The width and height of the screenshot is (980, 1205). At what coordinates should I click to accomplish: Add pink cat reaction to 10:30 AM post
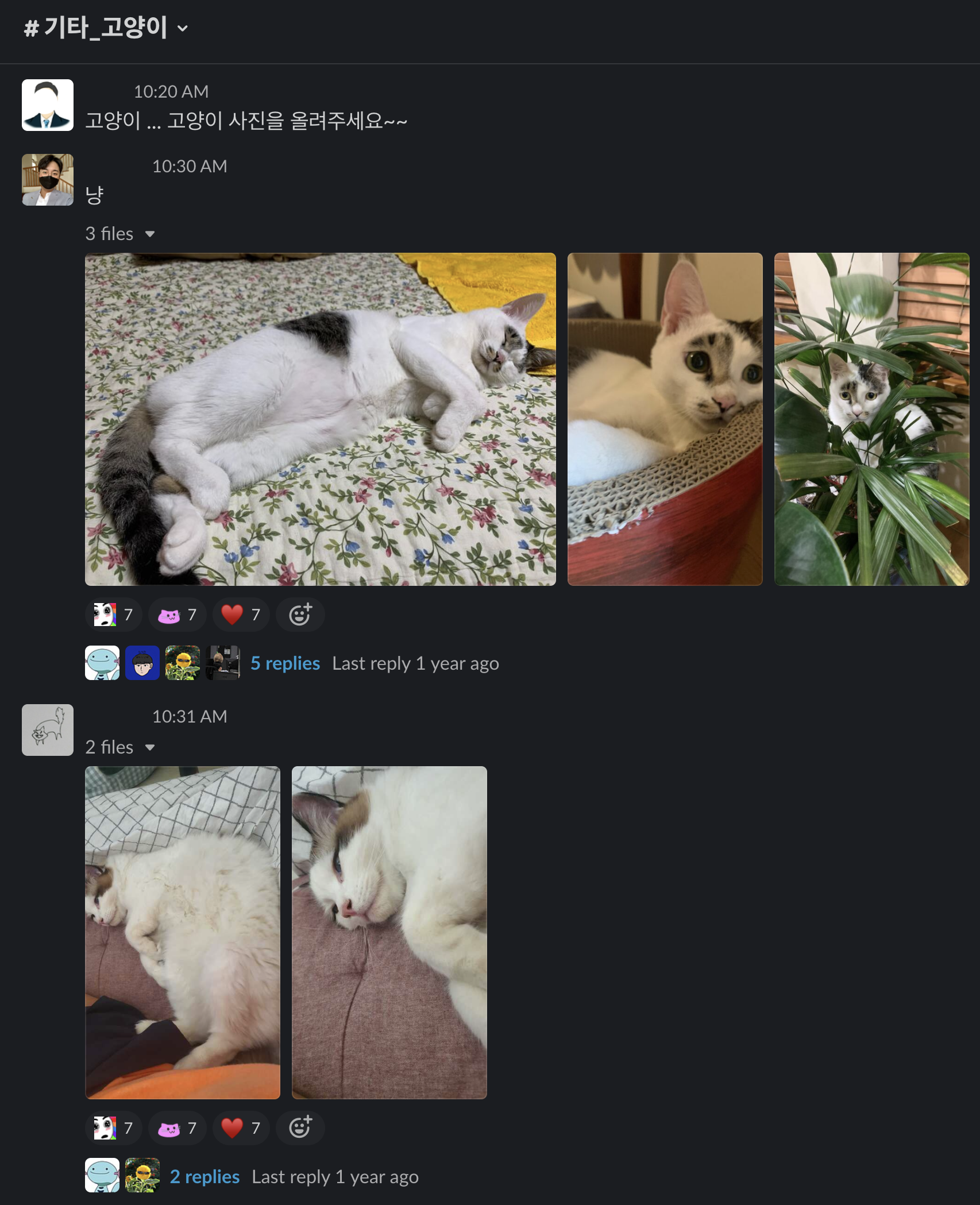[x=177, y=615]
